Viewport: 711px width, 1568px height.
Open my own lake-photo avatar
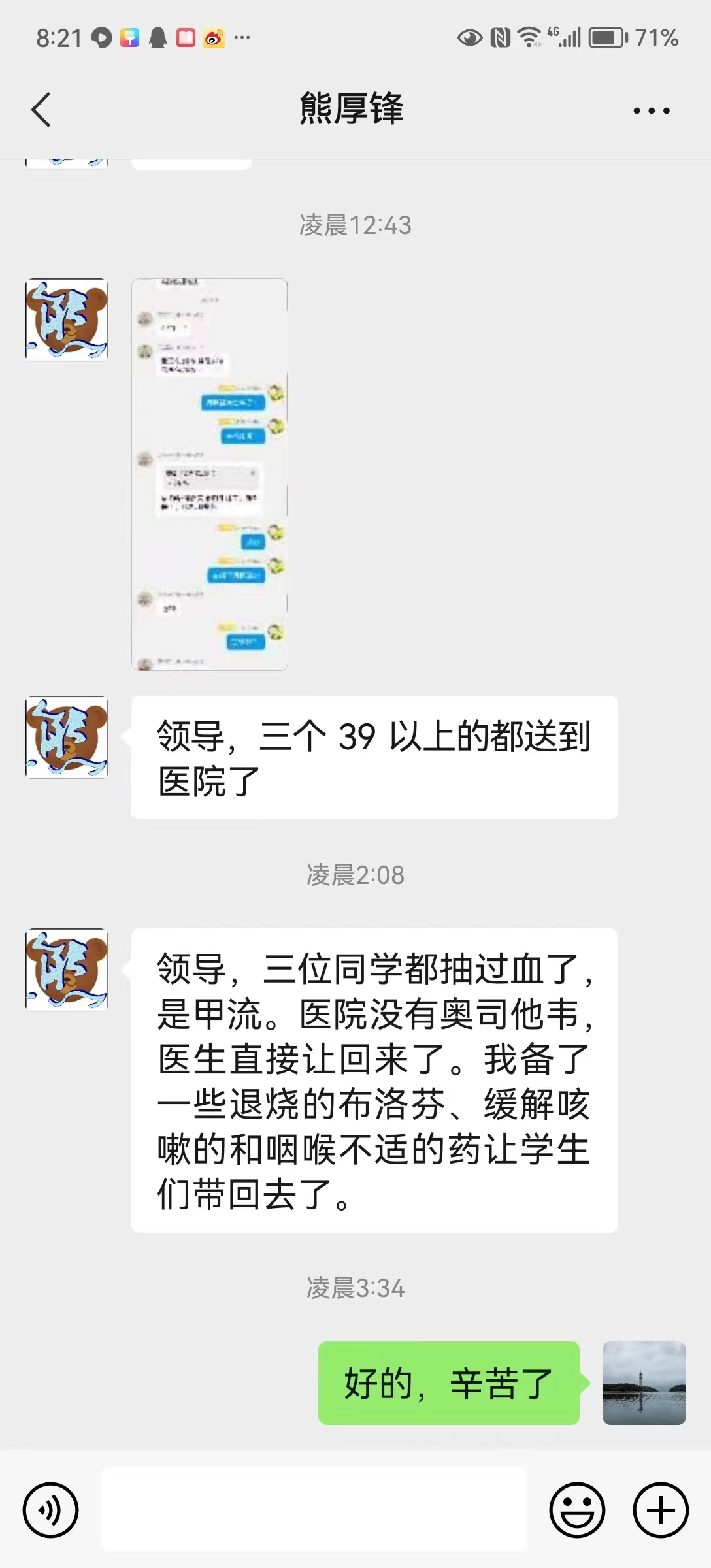click(x=644, y=1383)
